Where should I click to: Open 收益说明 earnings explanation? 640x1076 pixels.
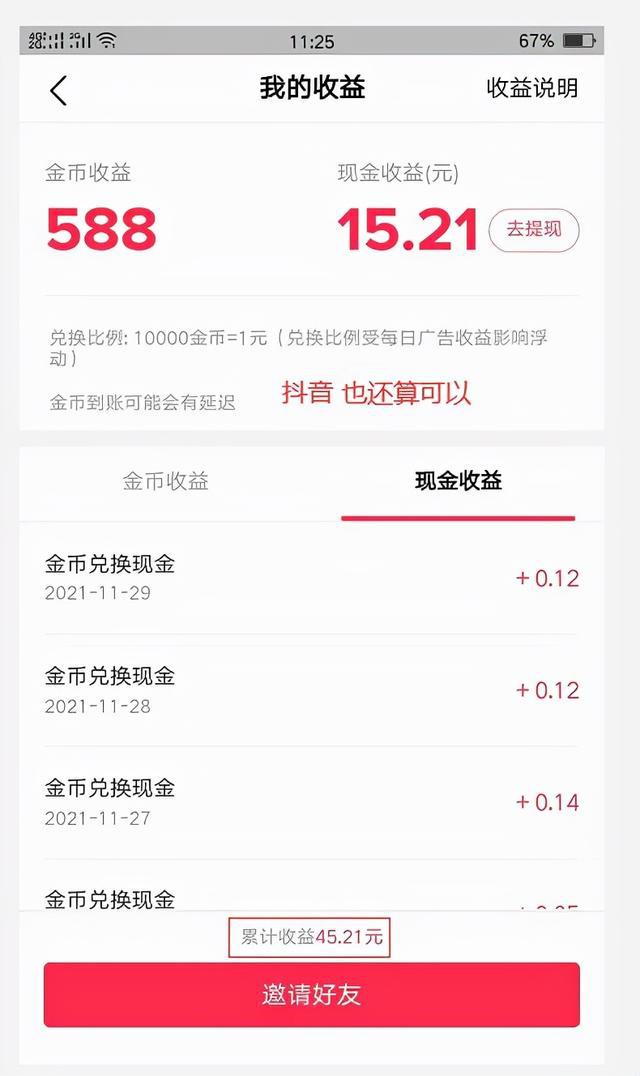[532, 88]
